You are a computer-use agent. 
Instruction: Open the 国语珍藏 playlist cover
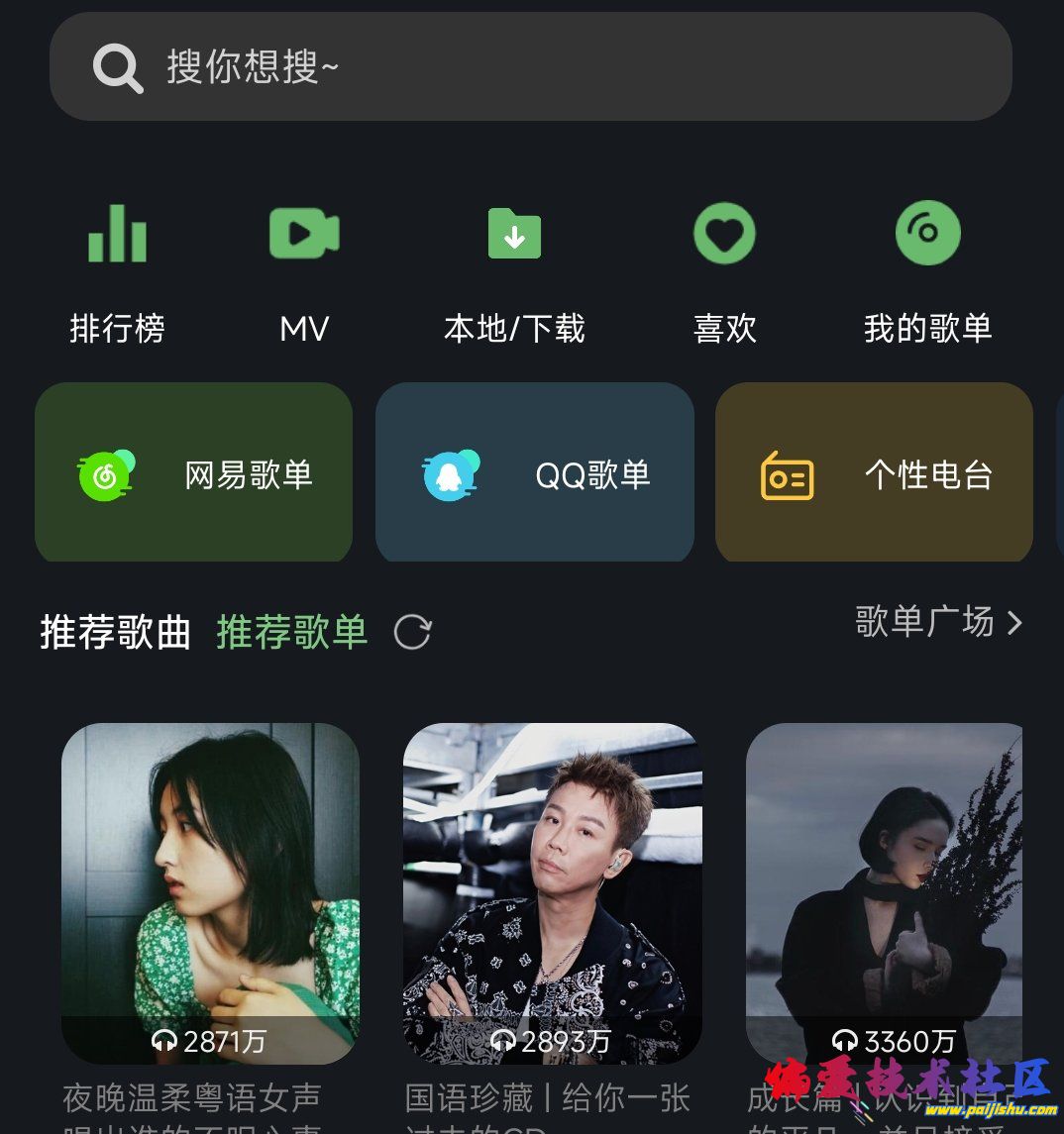(552, 893)
